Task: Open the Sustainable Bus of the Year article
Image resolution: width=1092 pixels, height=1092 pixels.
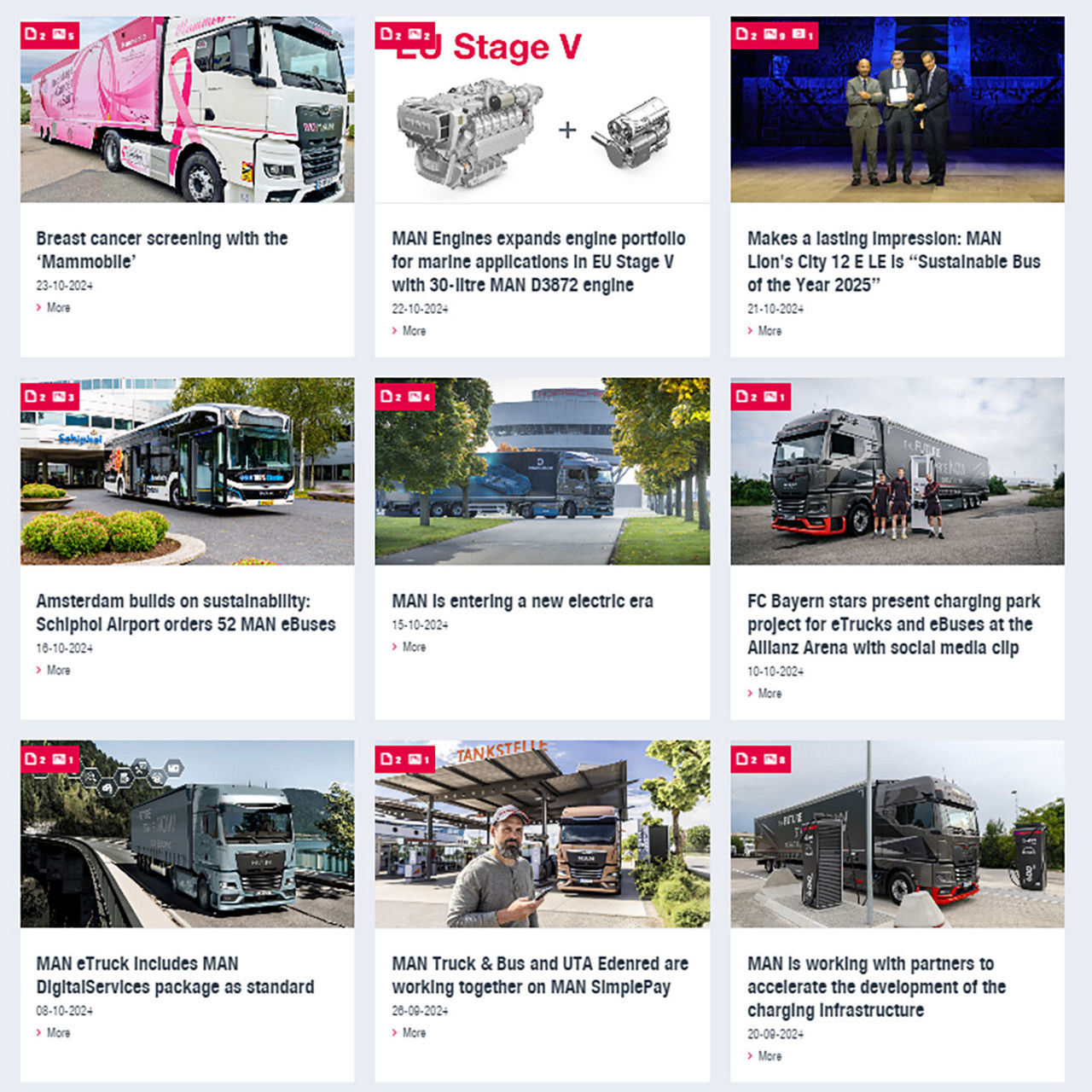Action: point(893,261)
